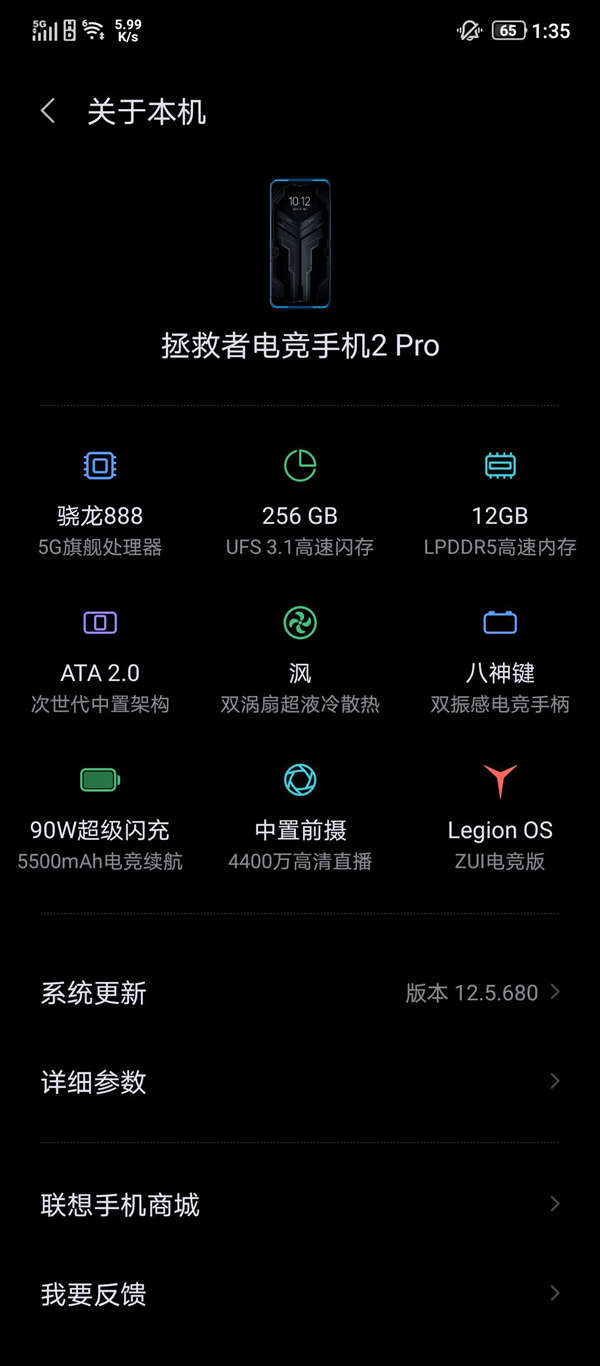The height and width of the screenshot is (1366, 600).
Task: Open 系统更新 version 12.5.680
Action: tap(300, 993)
